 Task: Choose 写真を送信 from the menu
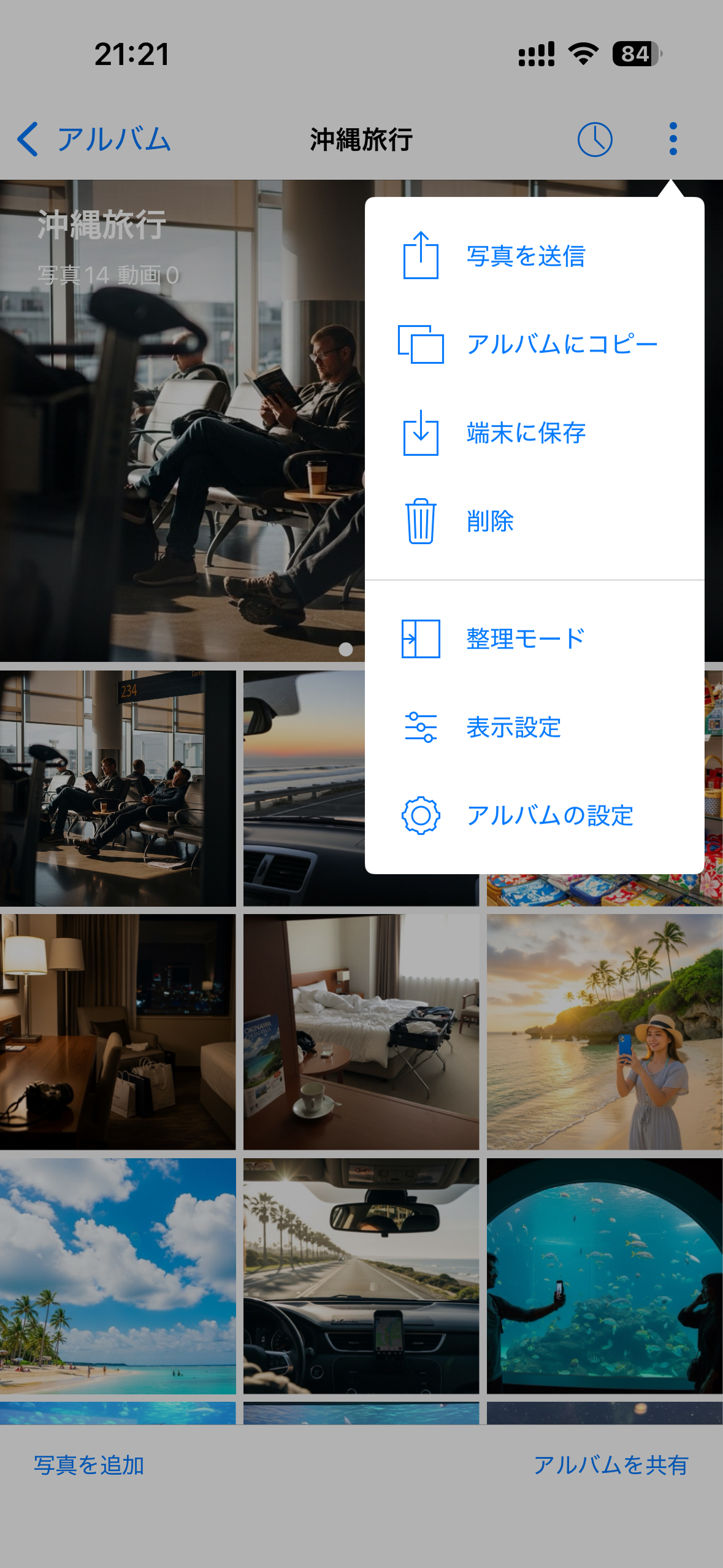[x=525, y=256]
